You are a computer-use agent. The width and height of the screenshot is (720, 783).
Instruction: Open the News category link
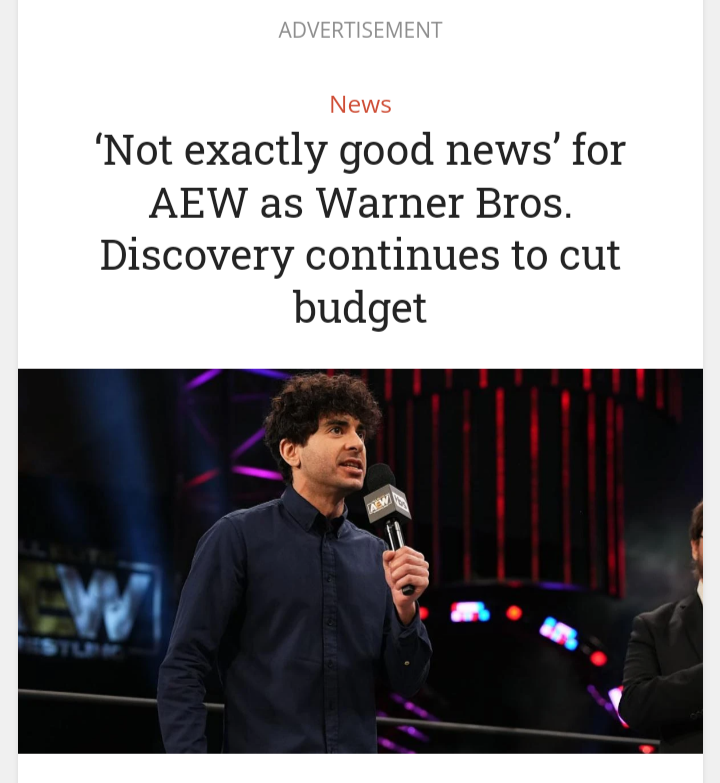point(360,104)
